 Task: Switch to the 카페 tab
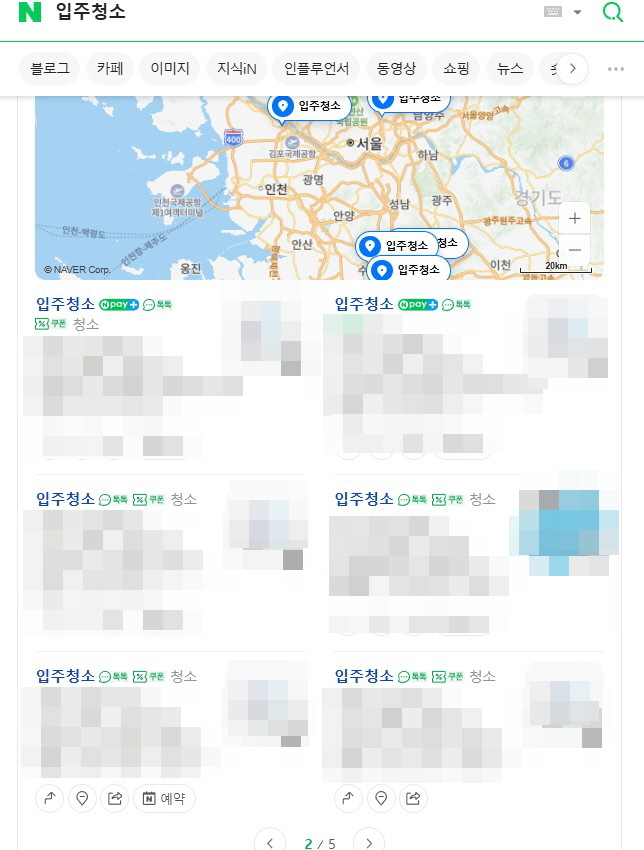(x=110, y=69)
